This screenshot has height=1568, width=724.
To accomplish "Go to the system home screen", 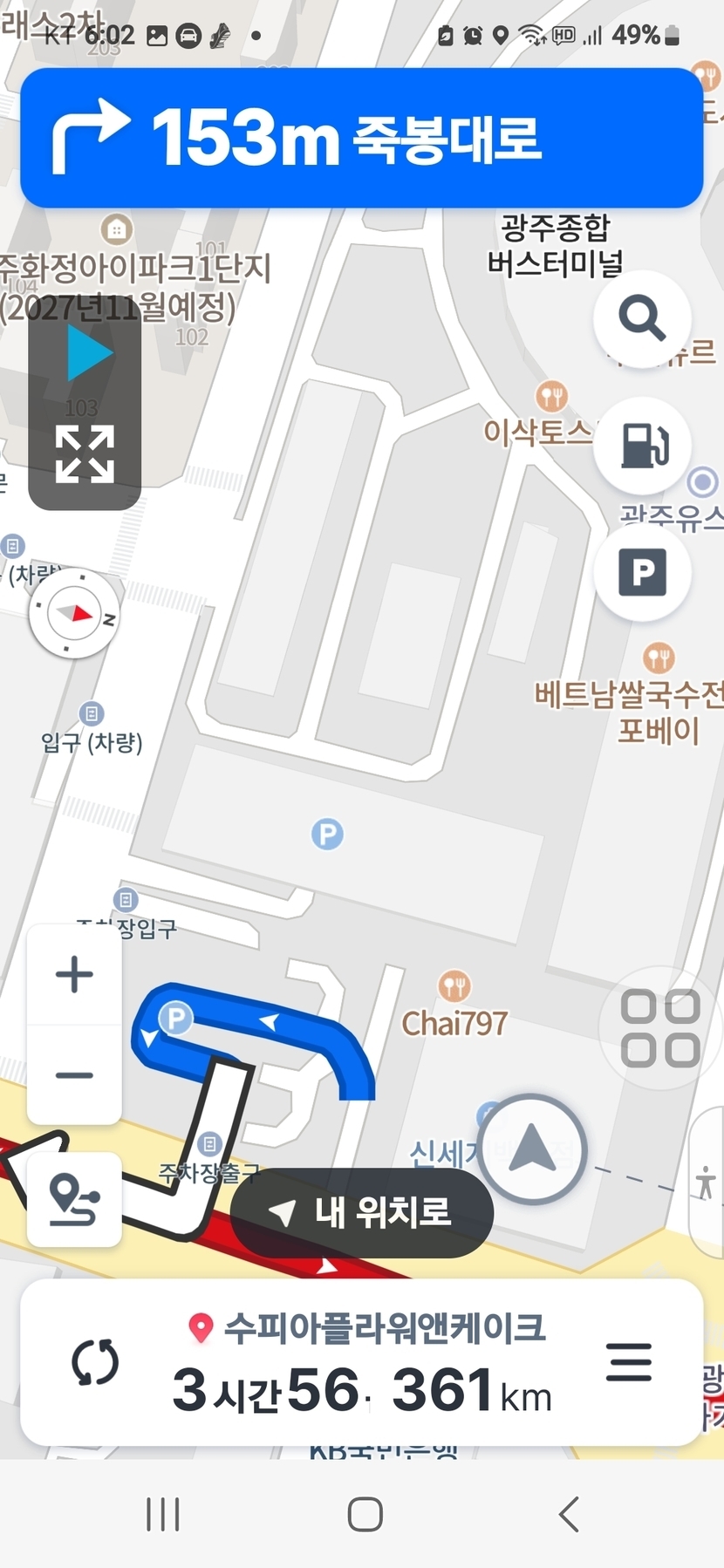I will [x=365, y=1514].
